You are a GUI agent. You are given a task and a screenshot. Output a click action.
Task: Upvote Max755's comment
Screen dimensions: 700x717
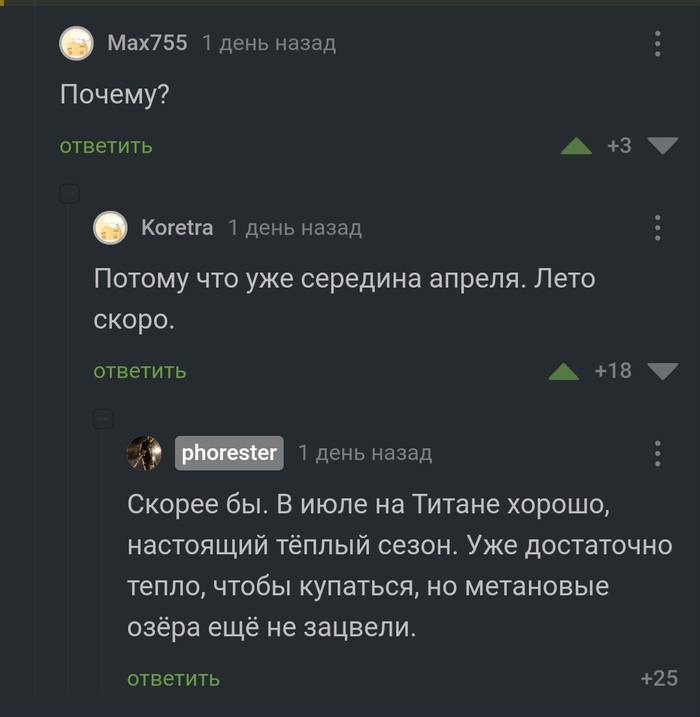click(x=576, y=146)
